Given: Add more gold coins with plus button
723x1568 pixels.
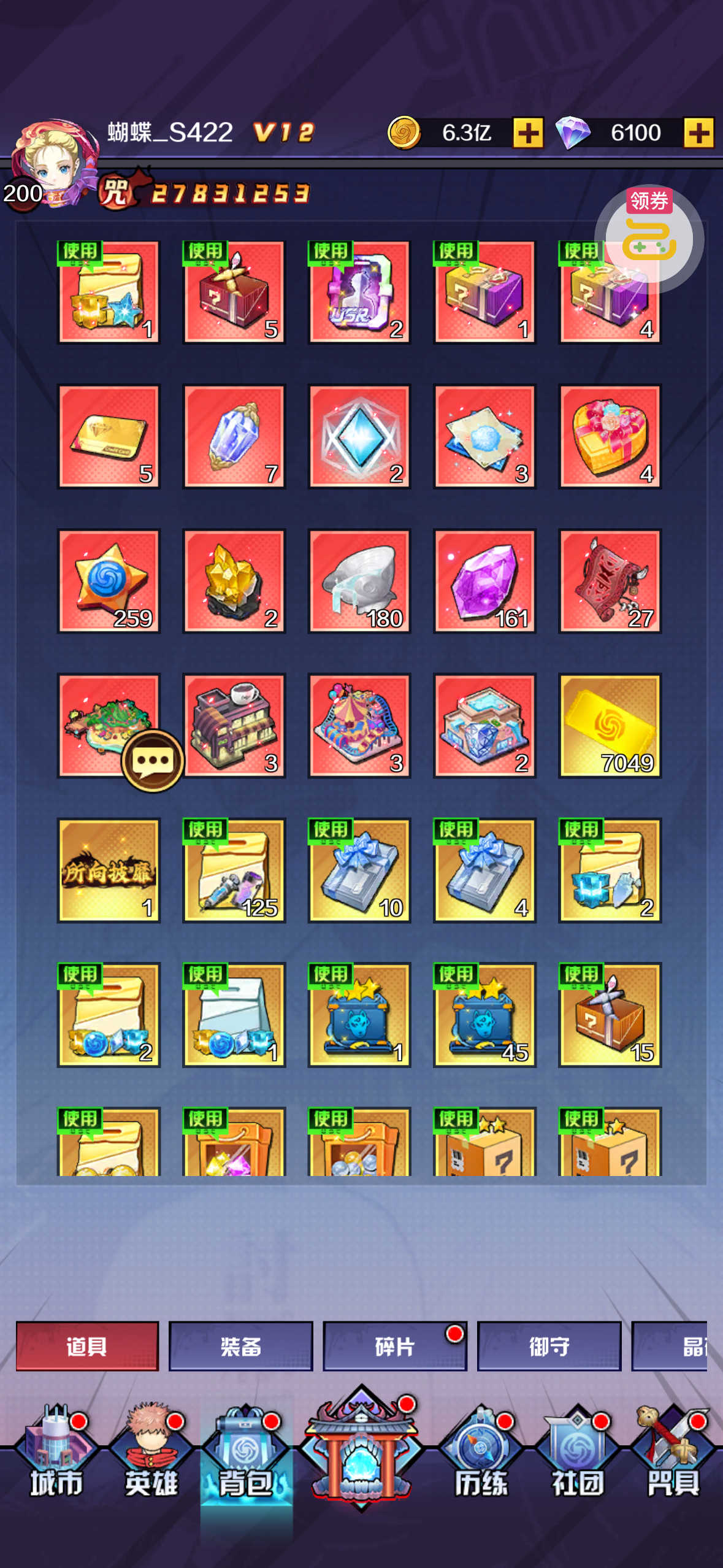Looking at the screenshot, I should pos(528,133).
